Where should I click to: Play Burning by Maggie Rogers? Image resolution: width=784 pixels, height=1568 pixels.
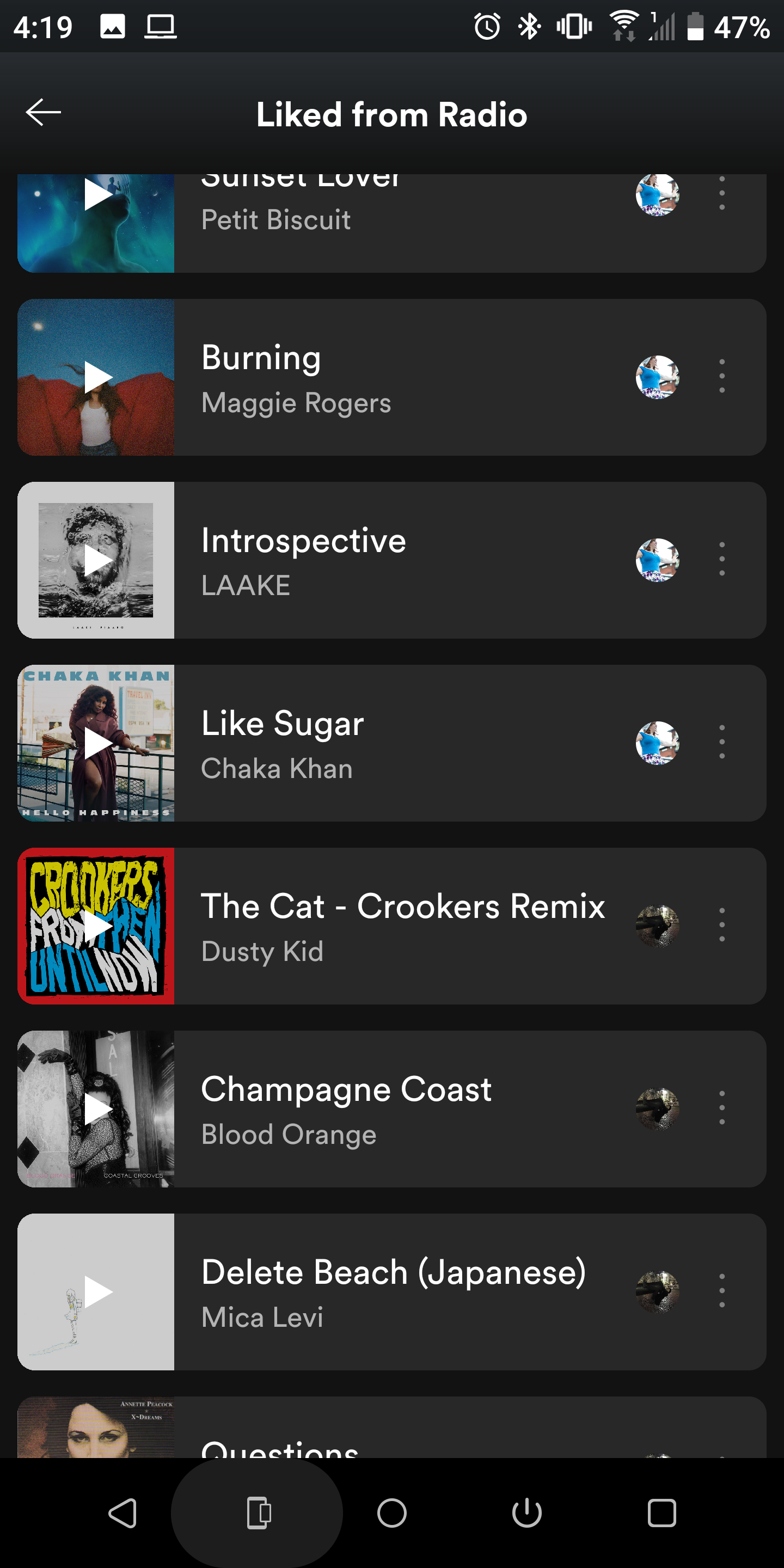pyautogui.click(x=96, y=377)
